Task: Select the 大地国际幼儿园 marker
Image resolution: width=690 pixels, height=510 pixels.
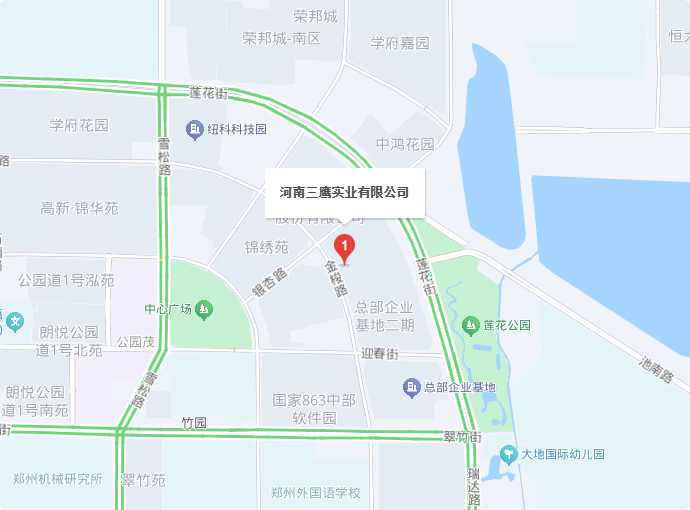Action: click(509, 454)
